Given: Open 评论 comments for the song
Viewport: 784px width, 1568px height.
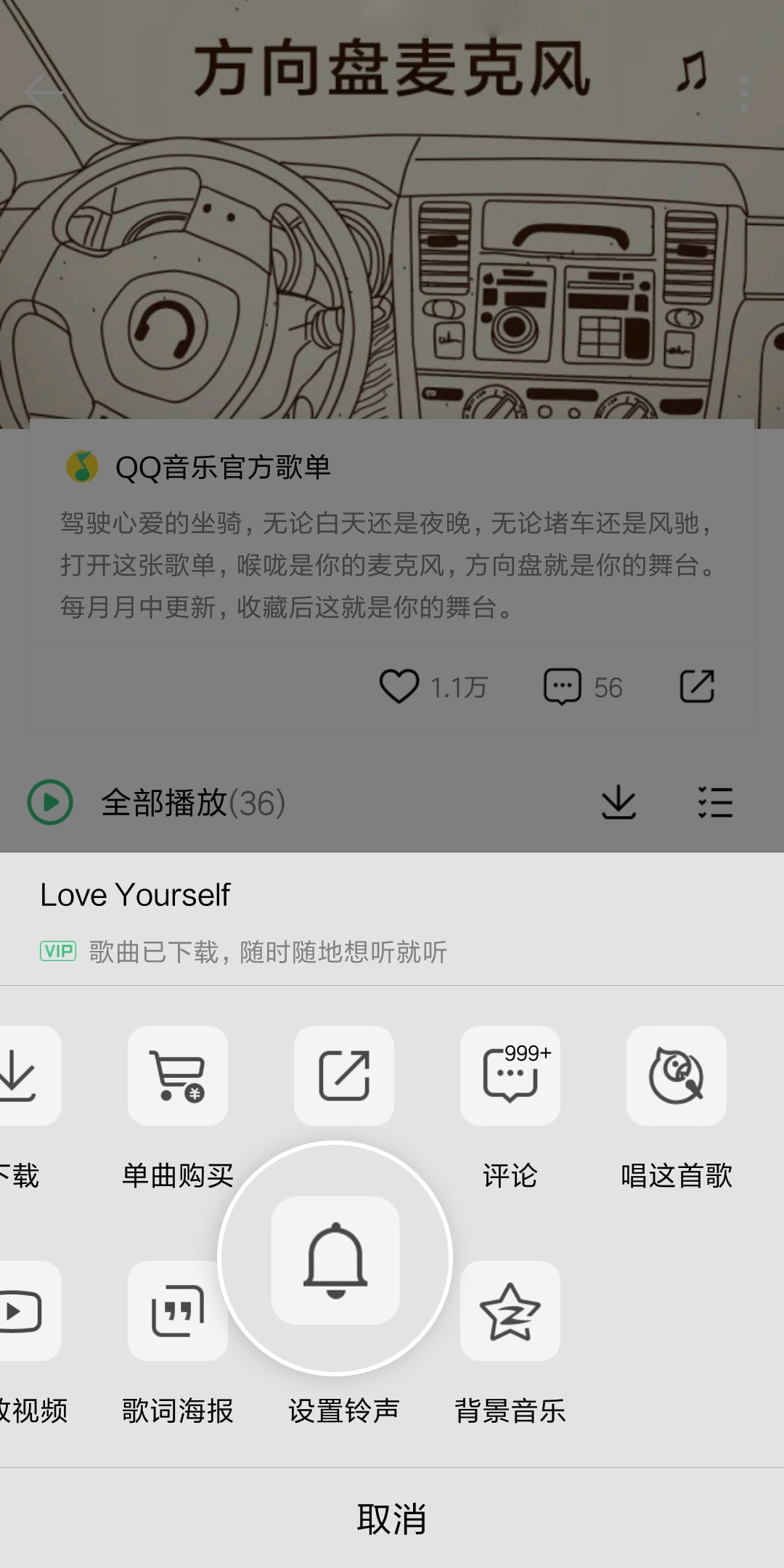Looking at the screenshot, I should 510,1076.
